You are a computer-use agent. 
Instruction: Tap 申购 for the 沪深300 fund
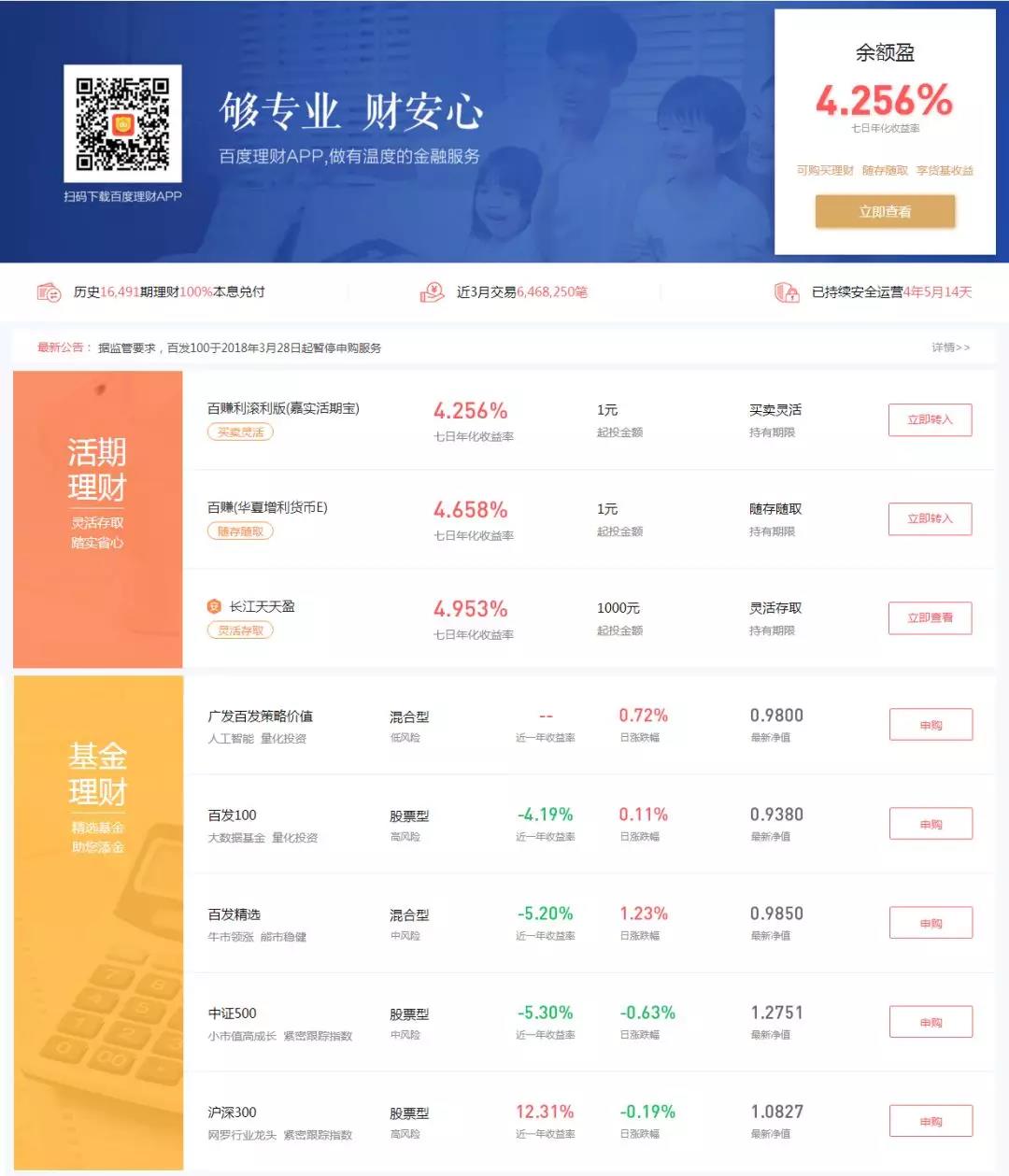(931, 1121)
